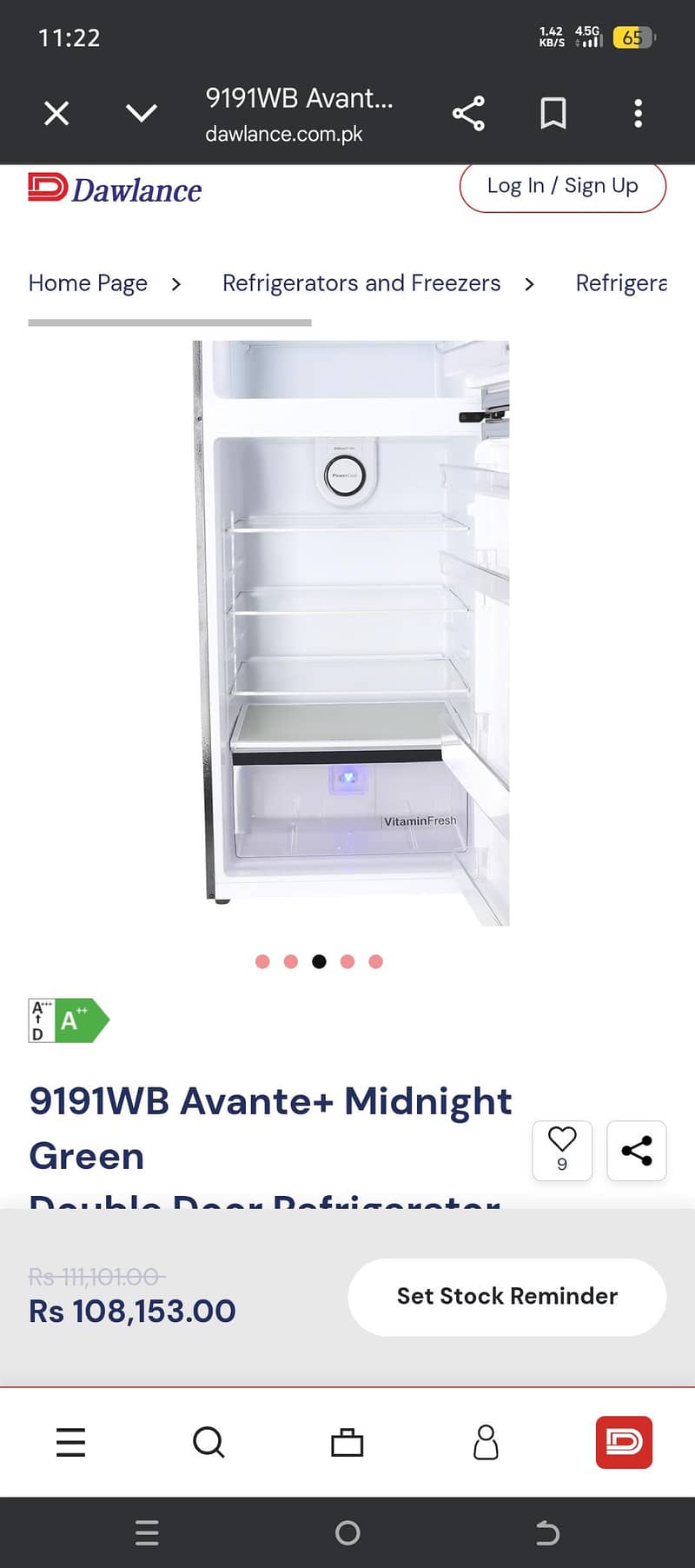This screenshot has height=1568, width=695.
Task: Open the browser three-dot overflow menu
Action: click(638, 113)
